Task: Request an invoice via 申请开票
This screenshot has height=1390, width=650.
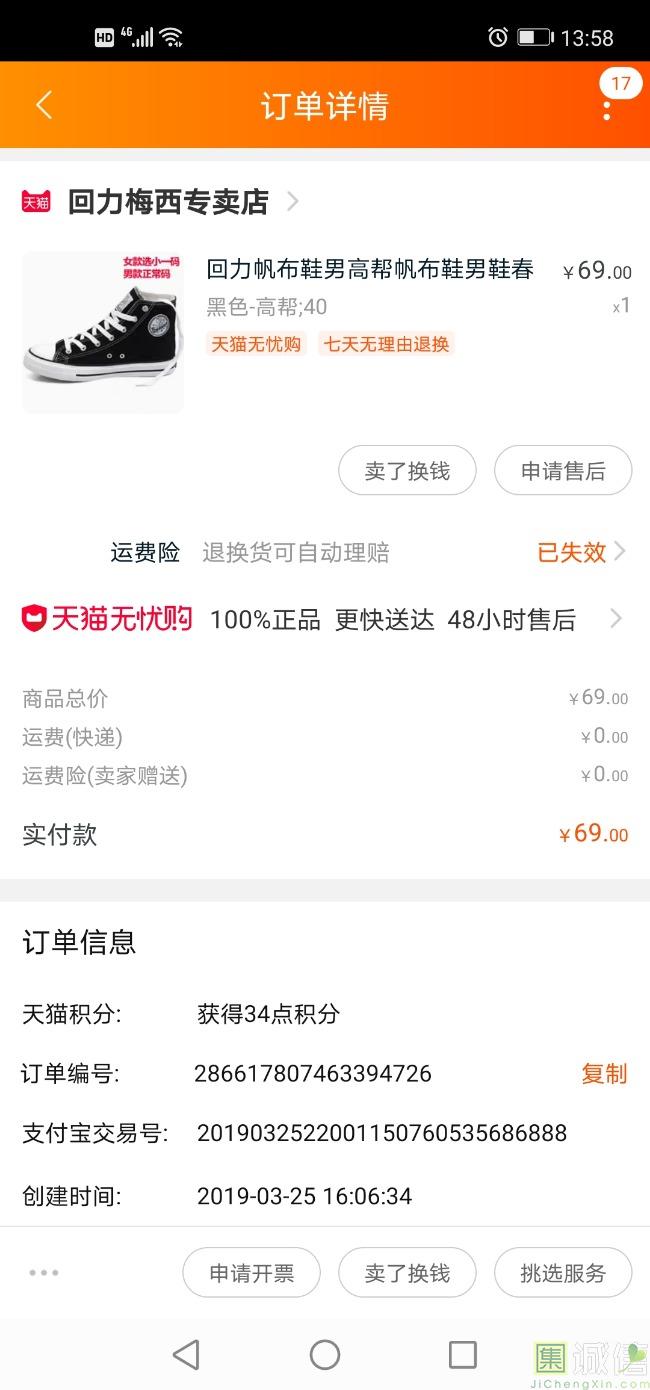Action: pyautogui.click(x=252, y=1273)
